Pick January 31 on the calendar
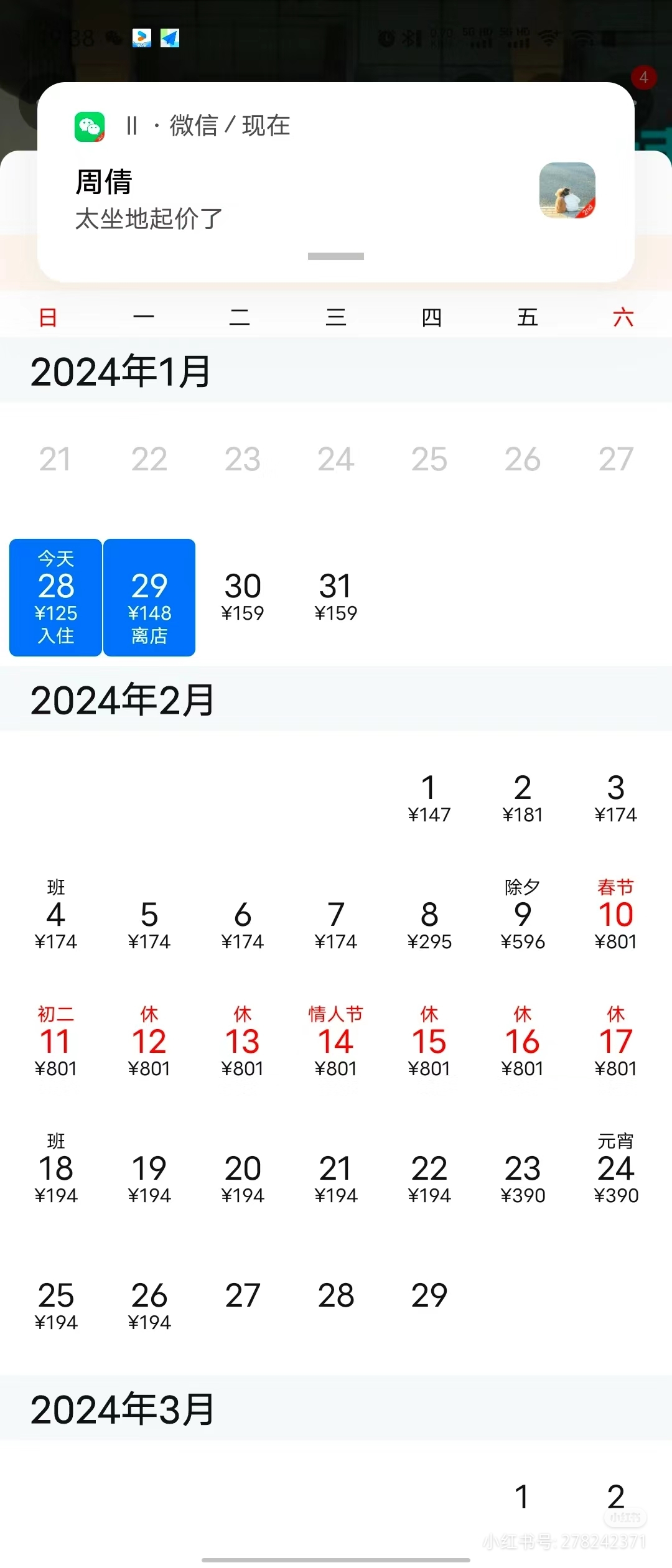 click(x=336, y=596)
